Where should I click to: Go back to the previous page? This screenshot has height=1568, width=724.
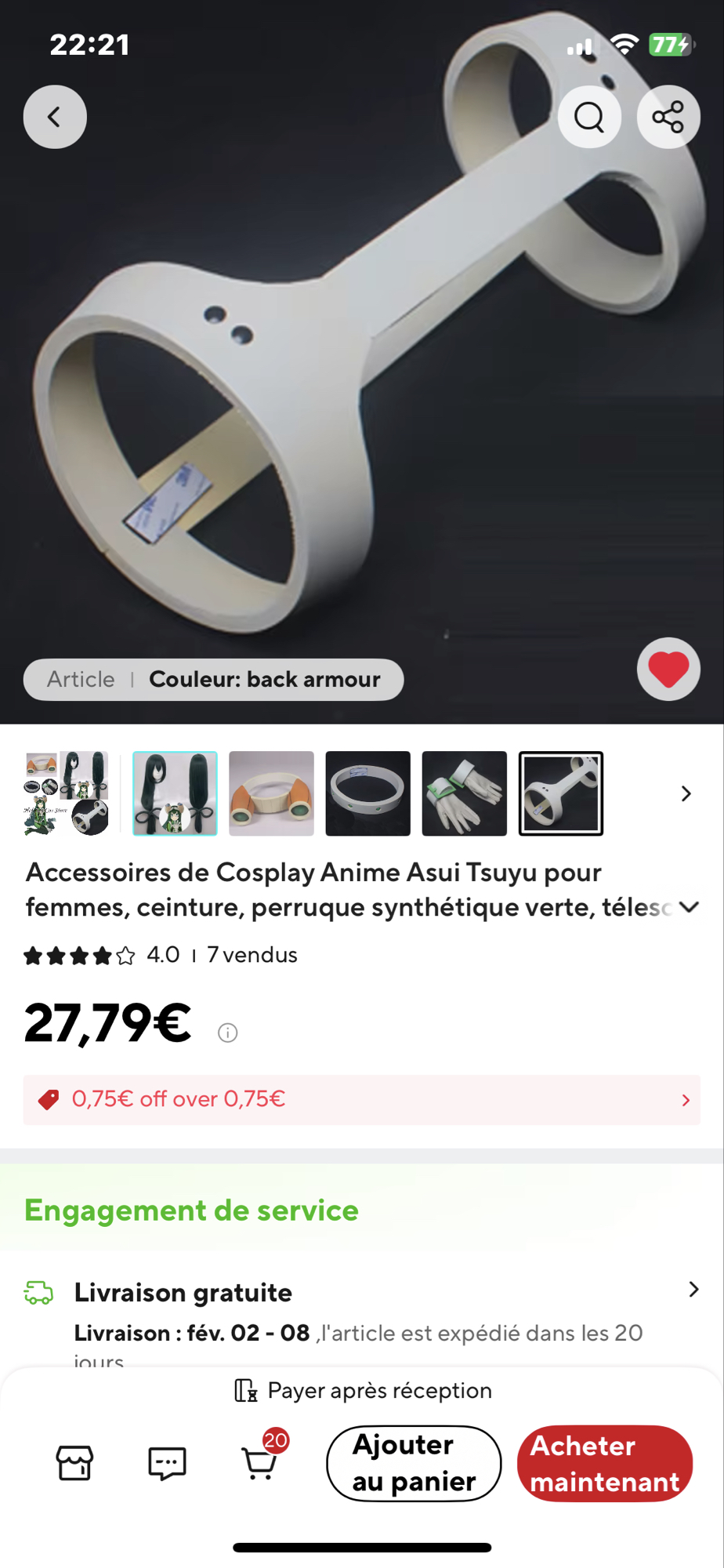(55, 117)
